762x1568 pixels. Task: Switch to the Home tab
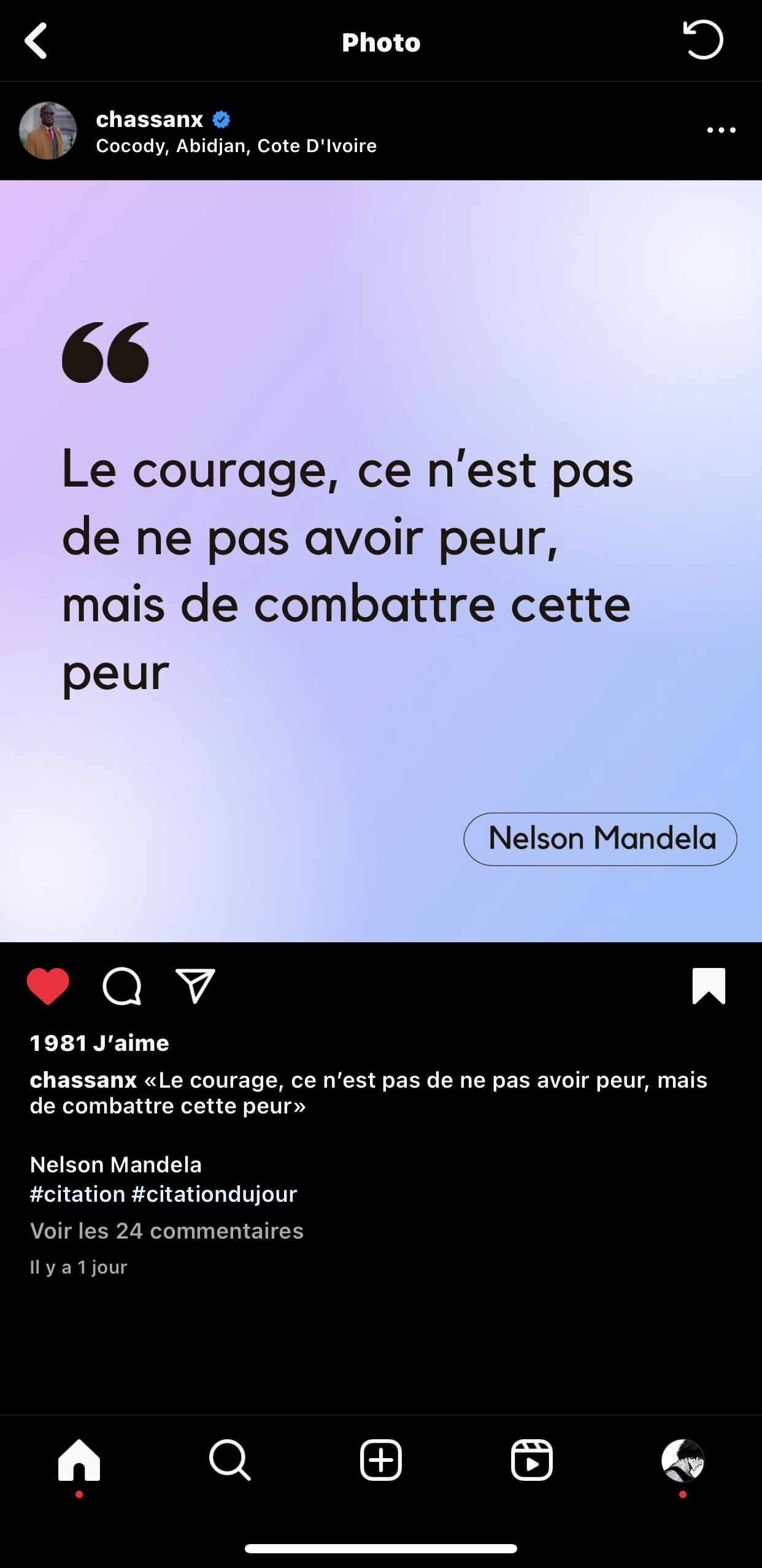79,1460
